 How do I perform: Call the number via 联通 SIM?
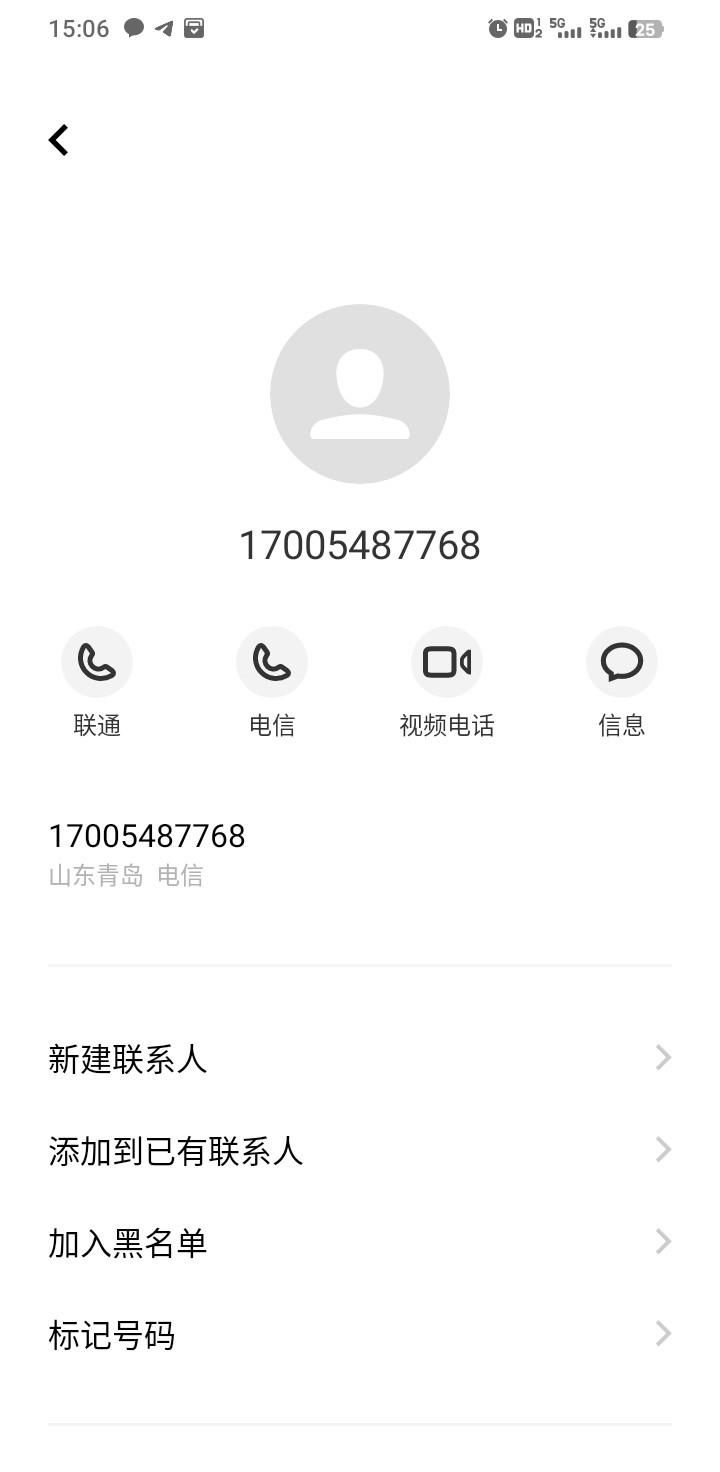coord(97,662)
